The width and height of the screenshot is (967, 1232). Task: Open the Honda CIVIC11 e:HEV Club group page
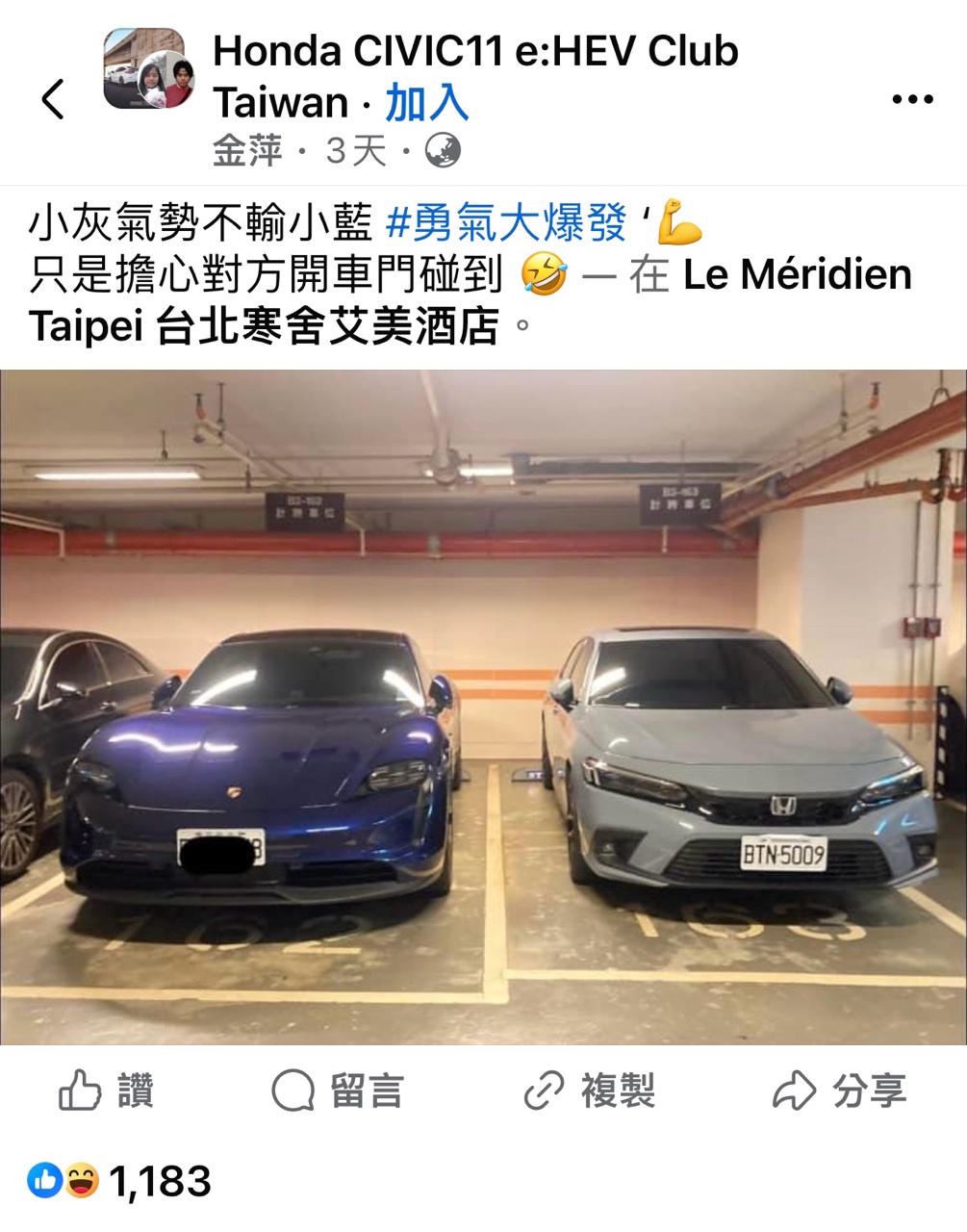474,52
